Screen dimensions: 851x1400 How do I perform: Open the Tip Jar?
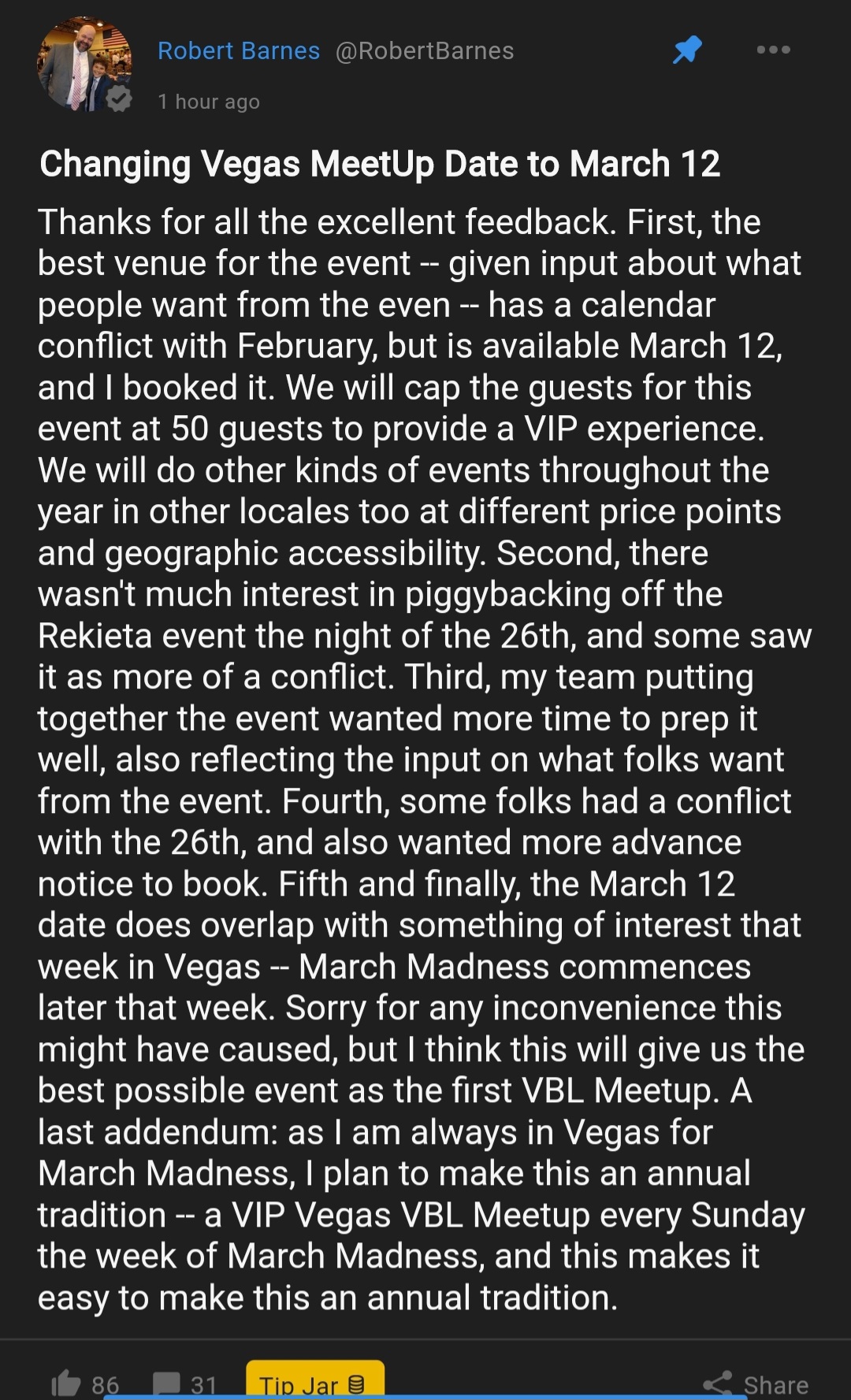point(315,1380)
